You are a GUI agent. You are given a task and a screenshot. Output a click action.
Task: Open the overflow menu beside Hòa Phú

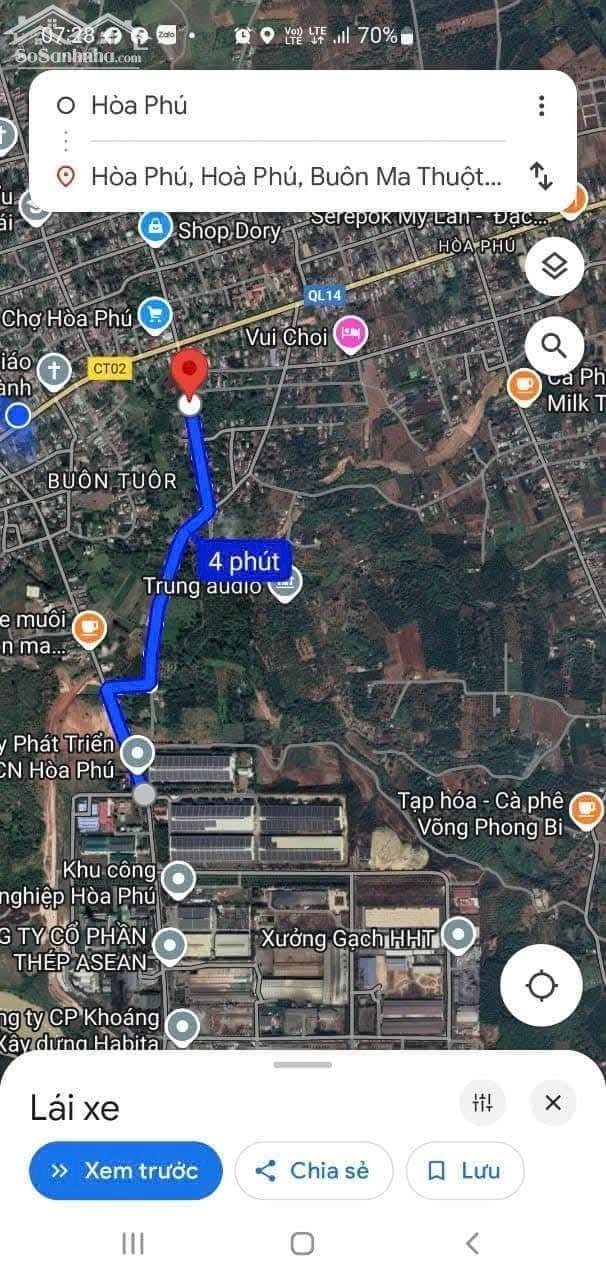[x=541, y=106]
